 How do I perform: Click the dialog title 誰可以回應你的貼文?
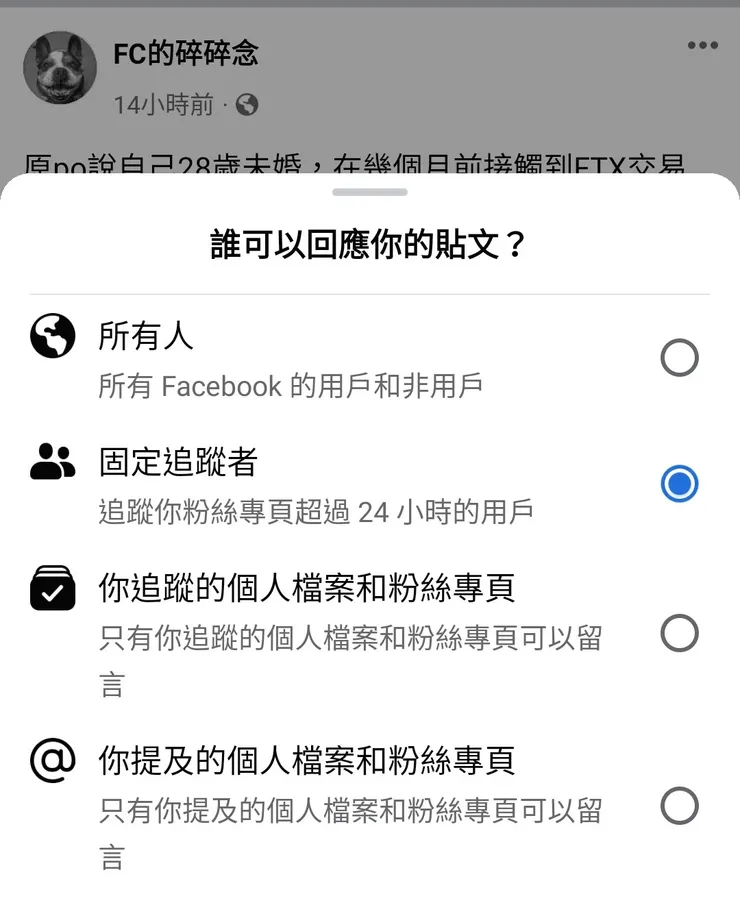point(370,243)
